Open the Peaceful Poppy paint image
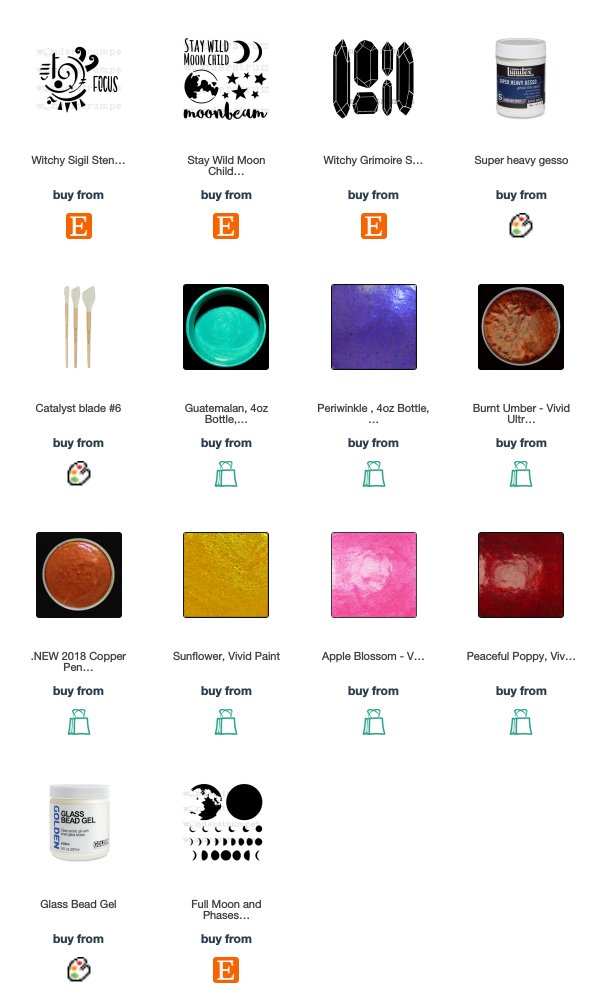Image resolution: width=600 pixels, height=1002 pixels. (521, 574)
